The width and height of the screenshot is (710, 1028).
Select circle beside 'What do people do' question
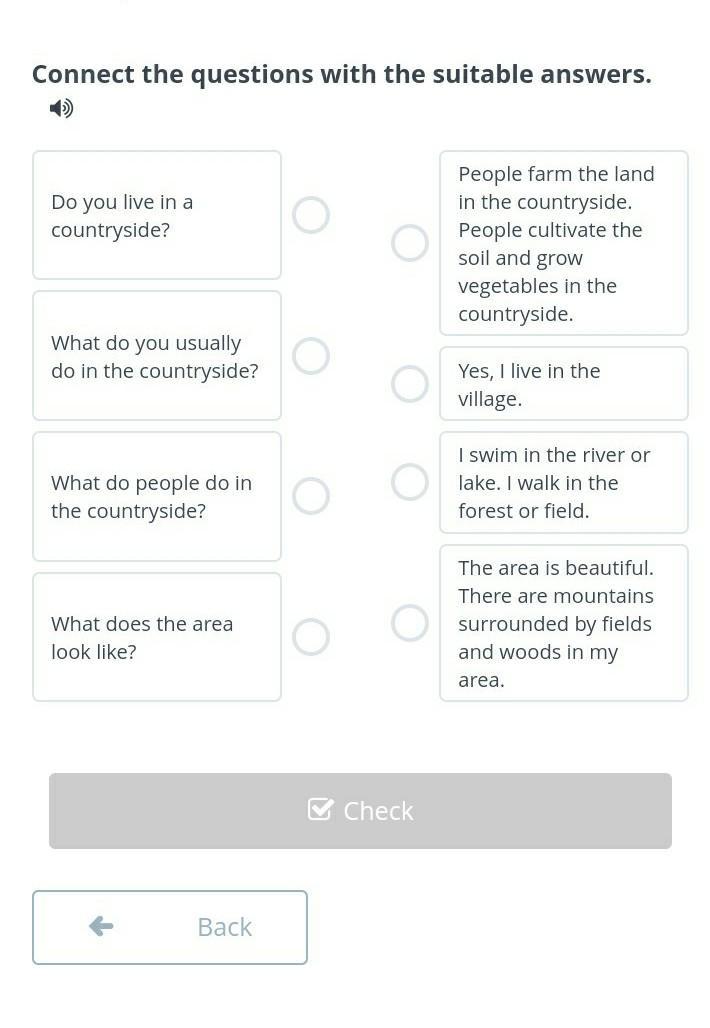(x=311, y=496)
